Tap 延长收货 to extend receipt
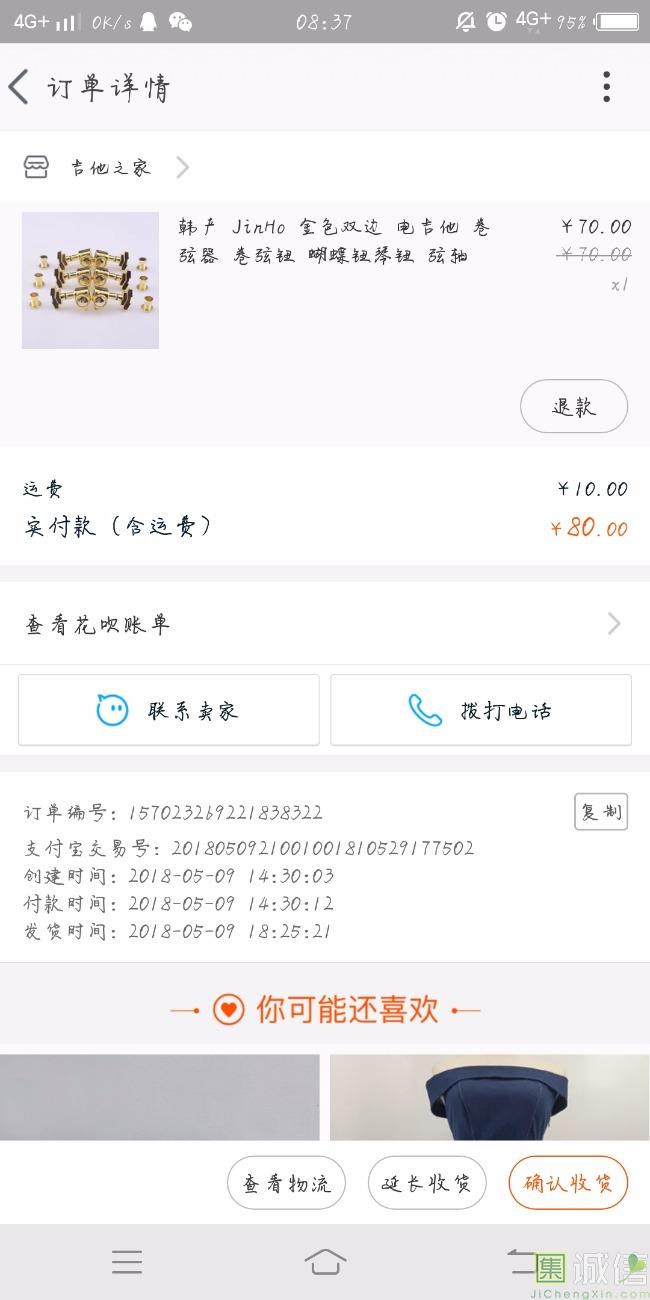The image size is (650, 1300). [x=427, y=1184]
